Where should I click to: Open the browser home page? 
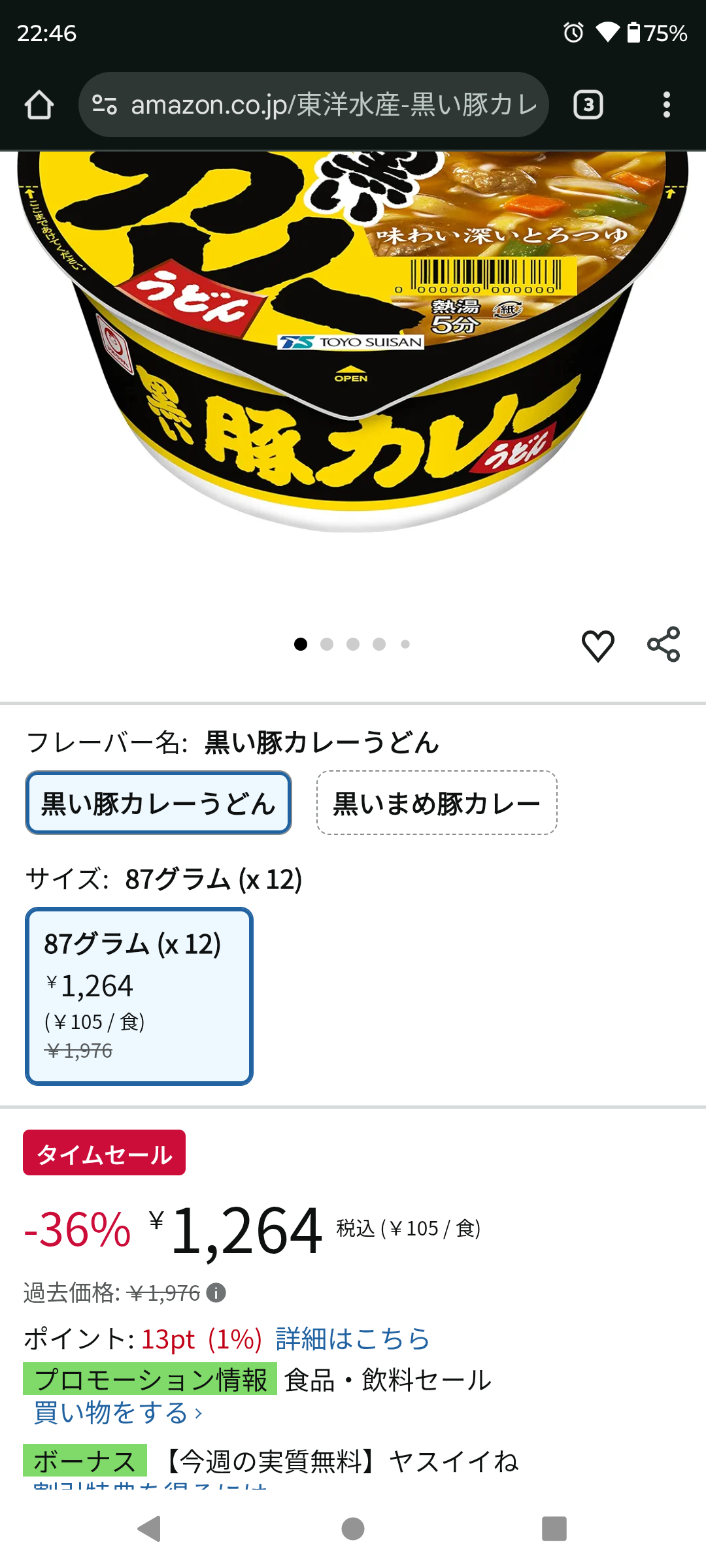tap(39, 105)
